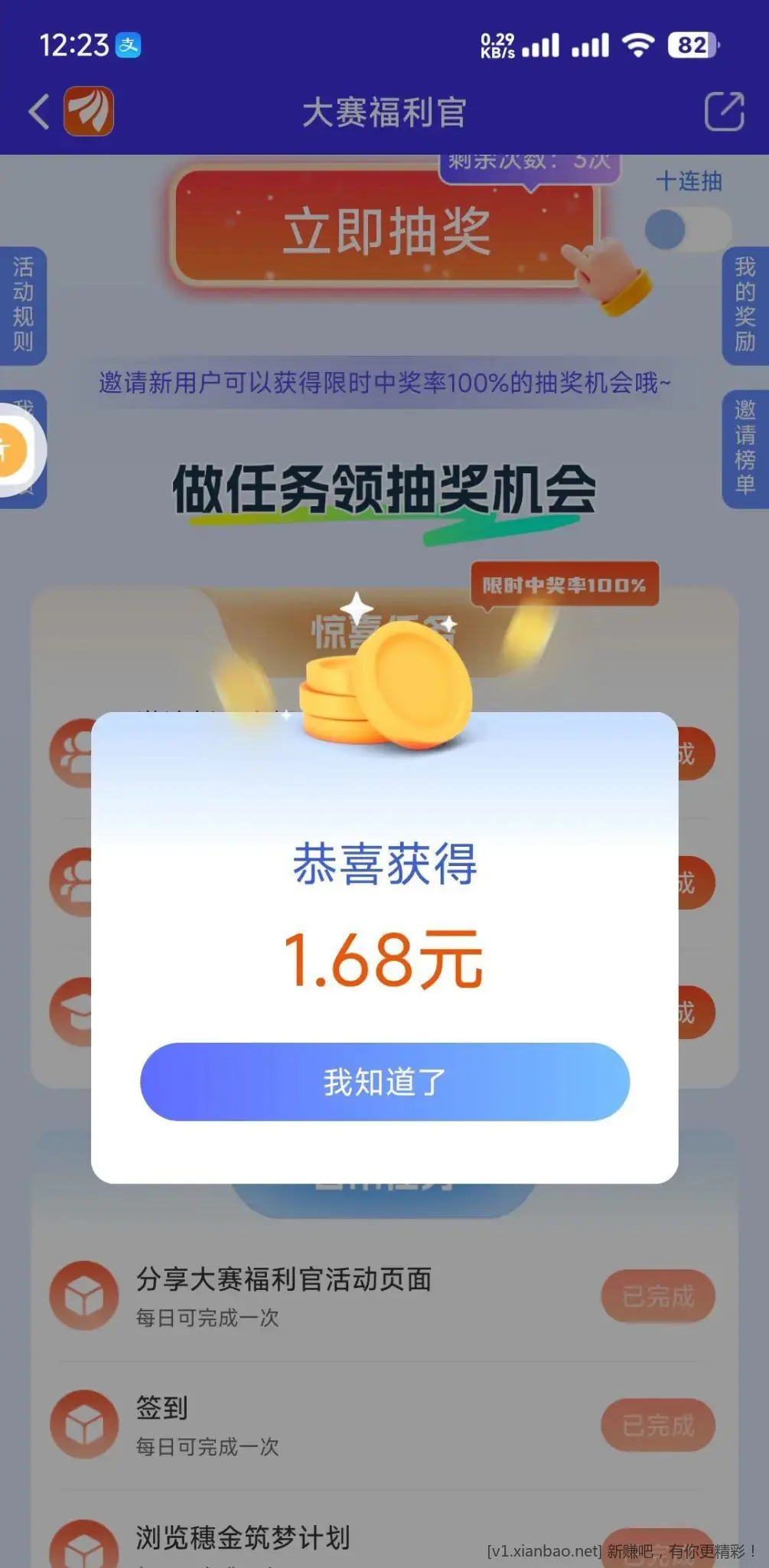Open the 我的奖励 side tab
769x1568 pixels.
pyautogui.click(x=745, y=305)
